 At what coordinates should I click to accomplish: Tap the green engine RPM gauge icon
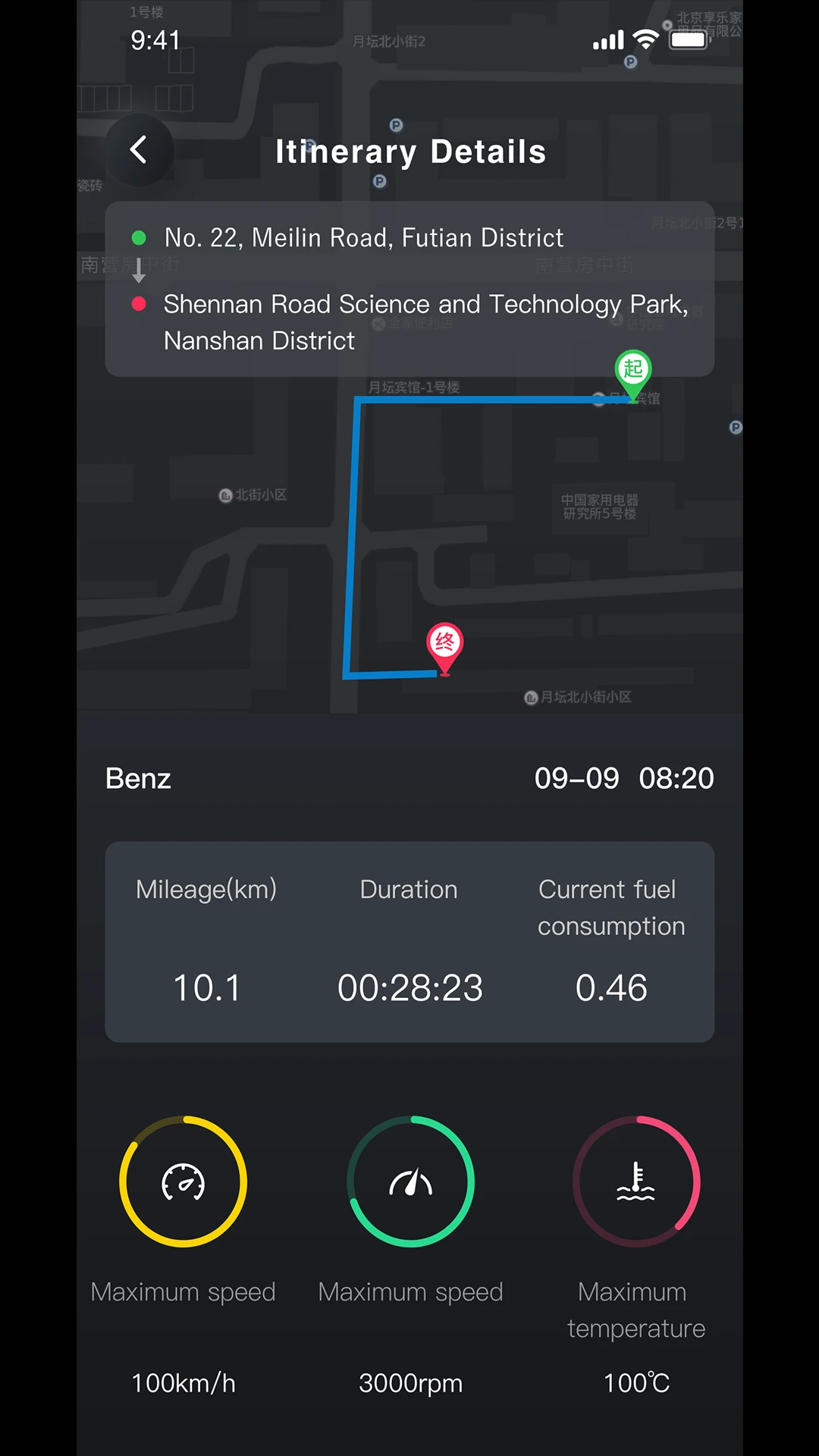click(x=409, y=1181)
